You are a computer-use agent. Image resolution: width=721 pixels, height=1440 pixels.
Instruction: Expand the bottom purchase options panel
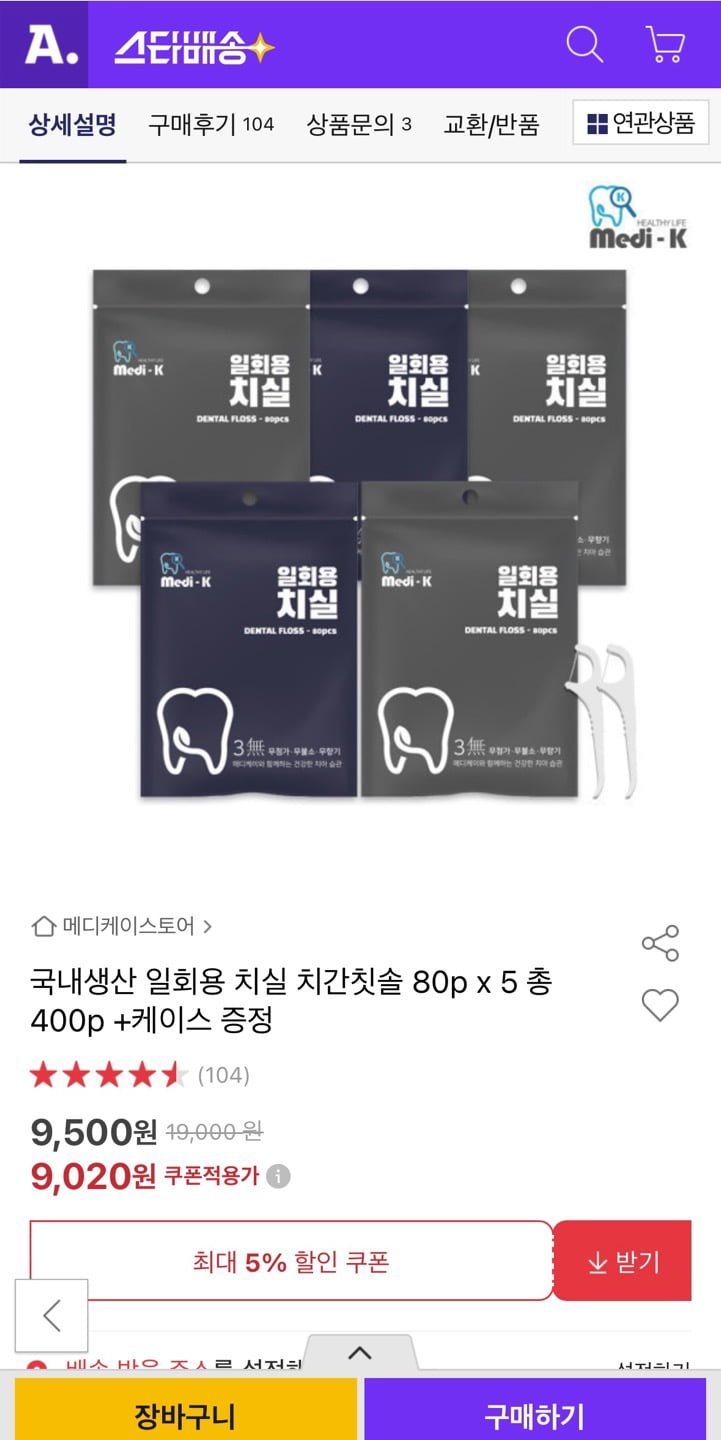[360, 1354]
